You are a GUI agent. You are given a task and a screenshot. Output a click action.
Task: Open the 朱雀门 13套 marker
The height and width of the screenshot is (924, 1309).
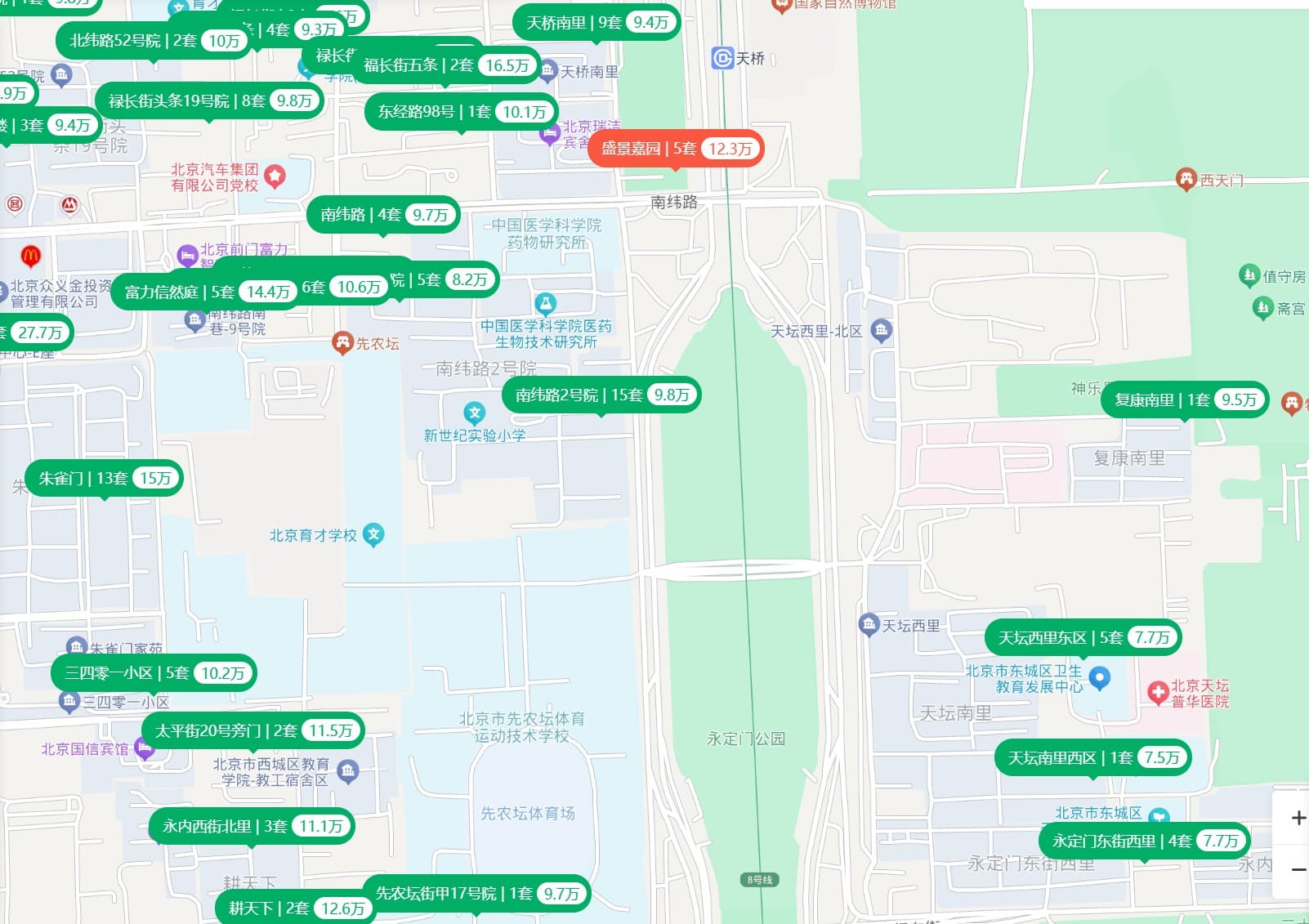tap(104, 479)
